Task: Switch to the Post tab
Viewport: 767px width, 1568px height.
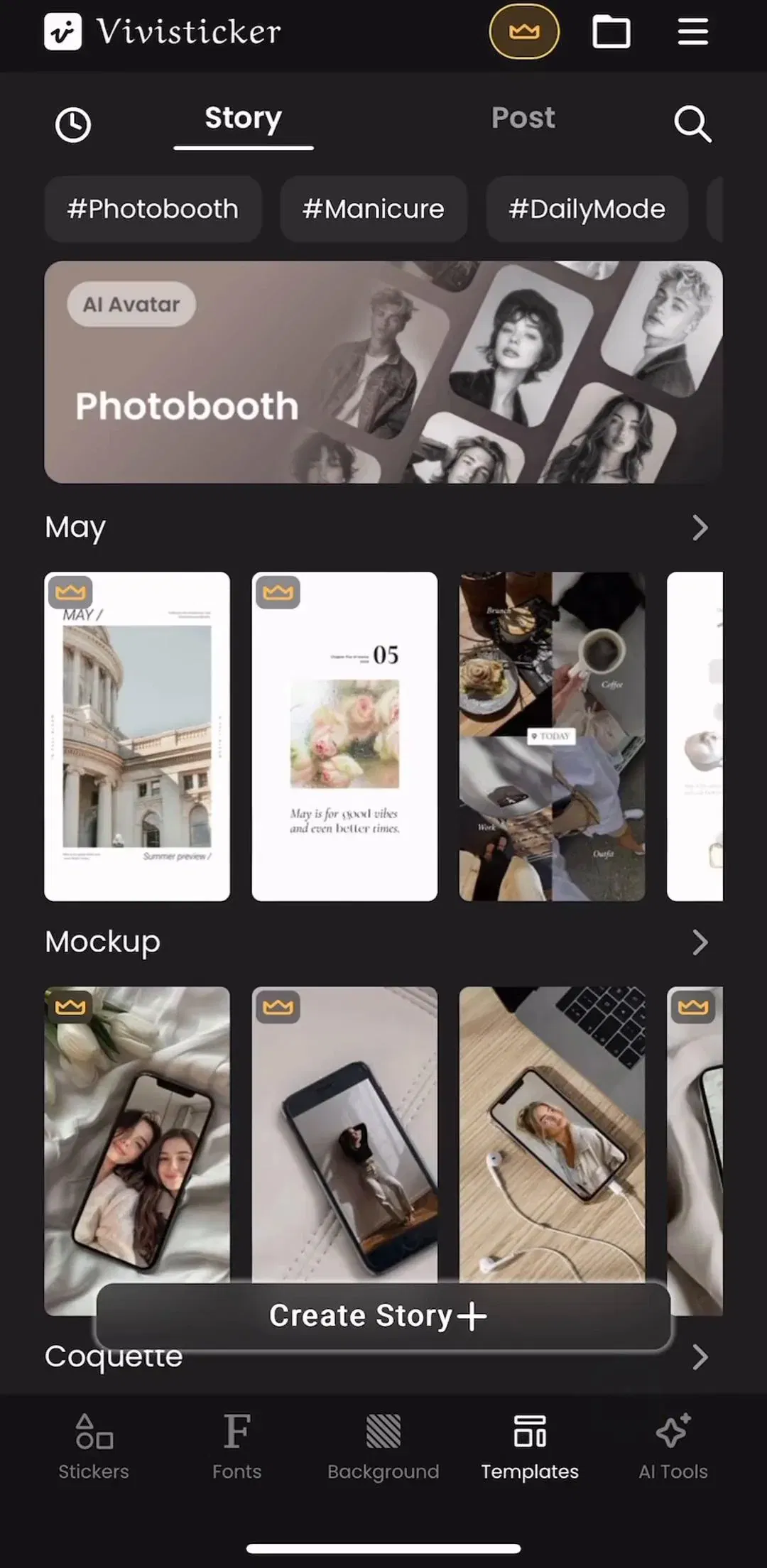Action: tap(523, 118)
